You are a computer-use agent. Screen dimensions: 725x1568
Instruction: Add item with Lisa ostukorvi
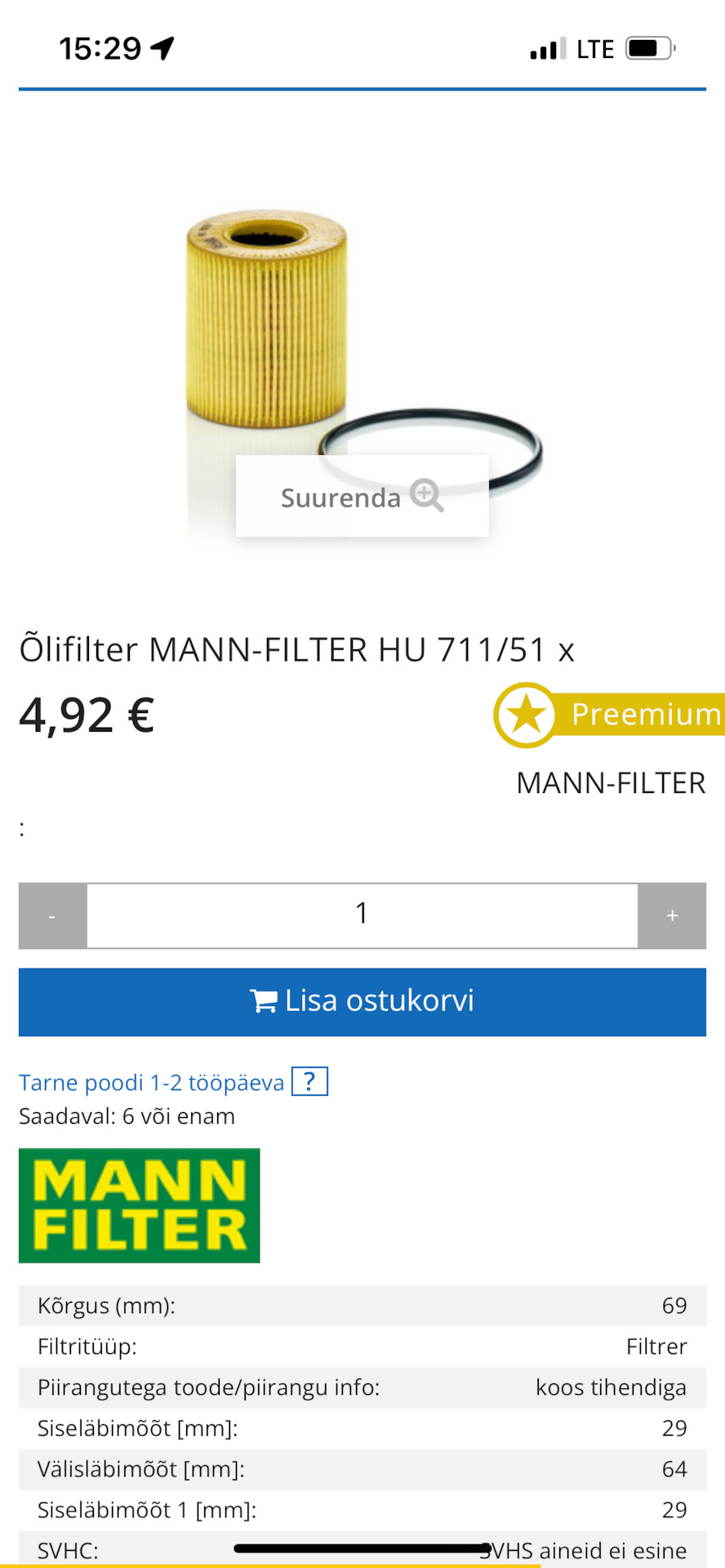click(x=362, y=1001)
